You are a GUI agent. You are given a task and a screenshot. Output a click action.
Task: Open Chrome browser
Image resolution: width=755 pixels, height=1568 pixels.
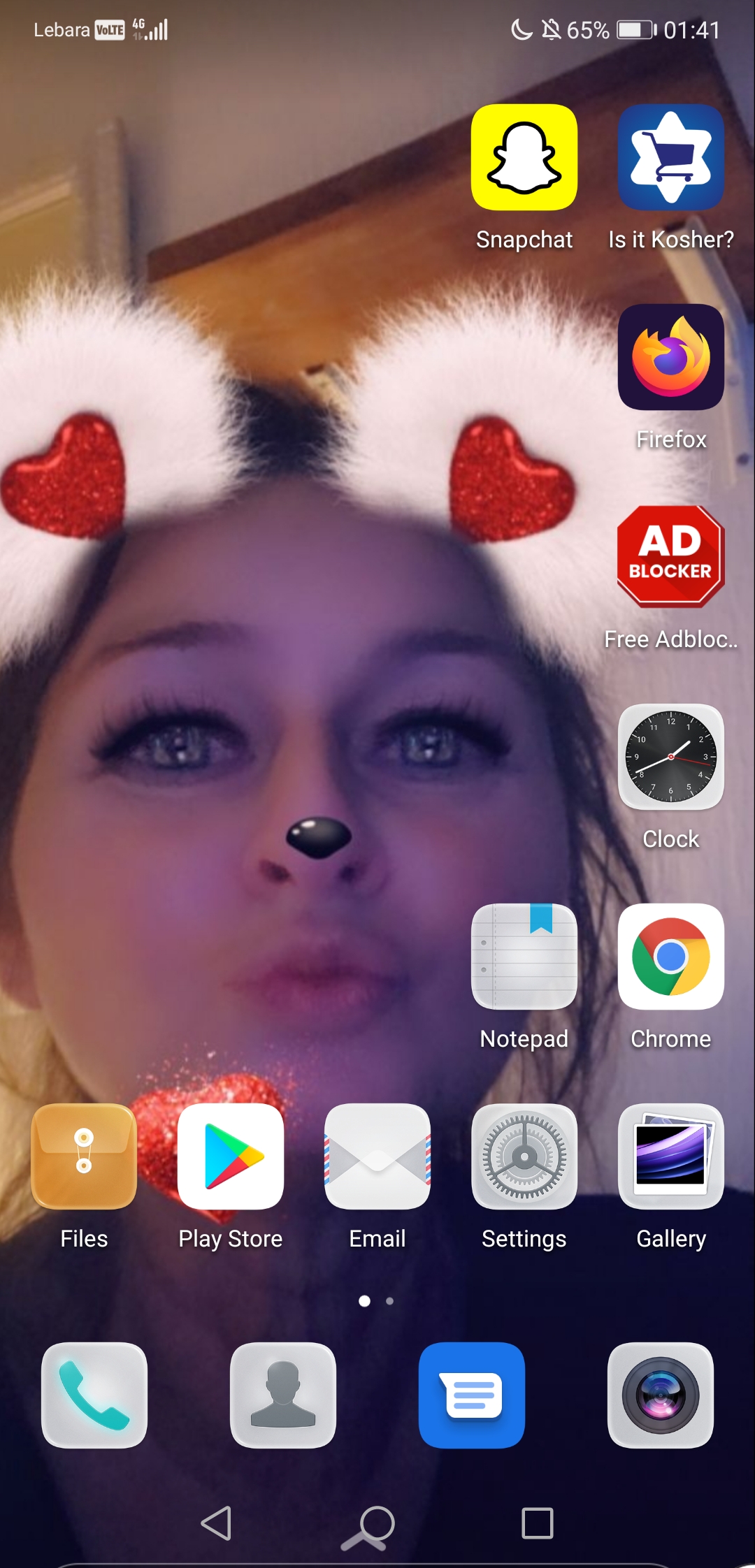pos(671,957)
